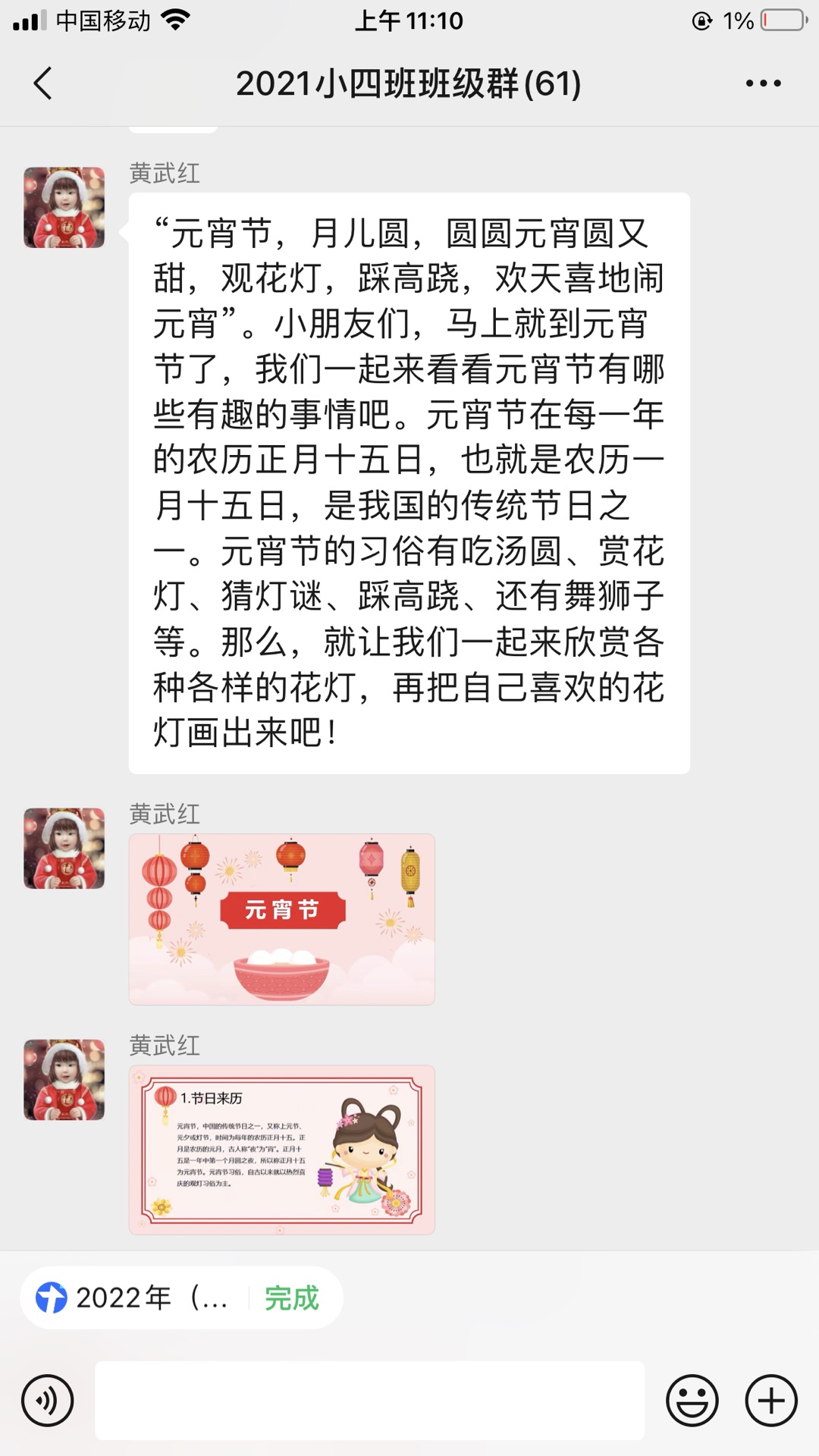Screen dimensions: 819x1456
Task: Open the 2022年 mini program chip
Action: click(133, 1298)
